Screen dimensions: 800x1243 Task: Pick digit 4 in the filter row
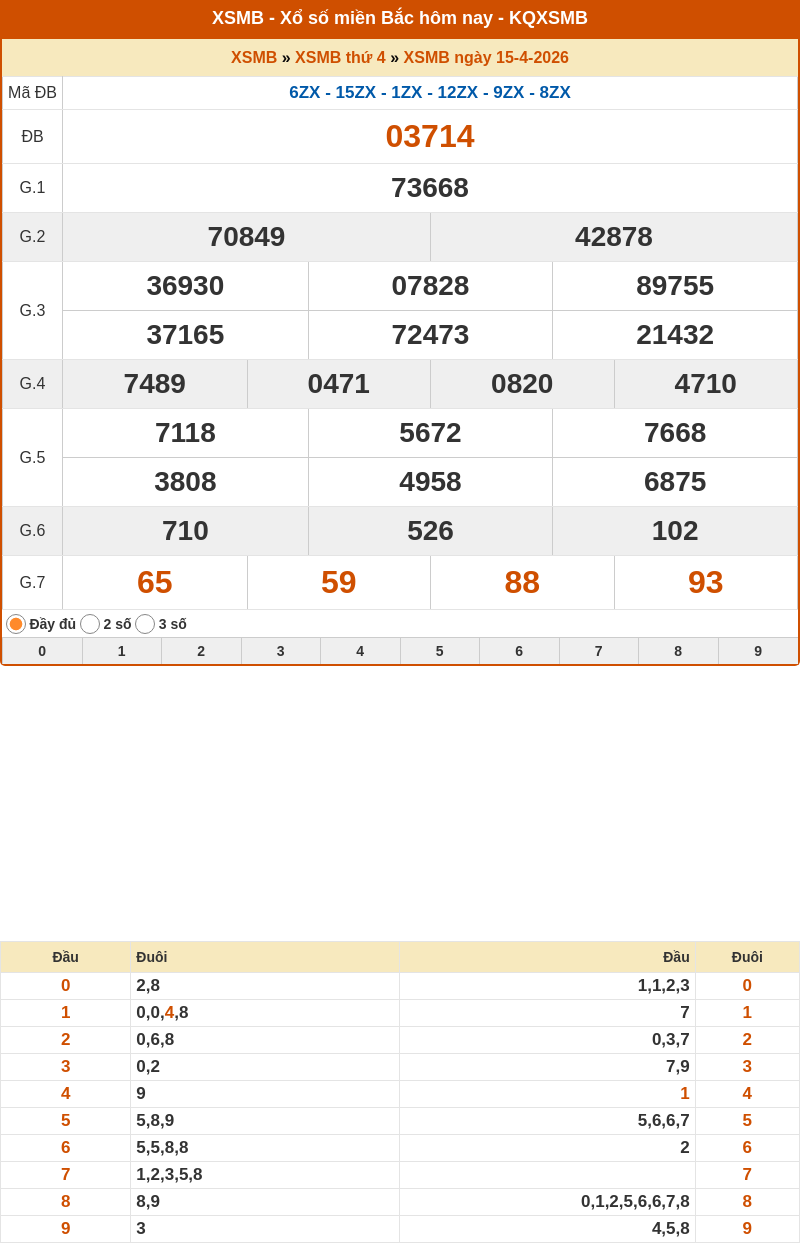coord(360,651)
